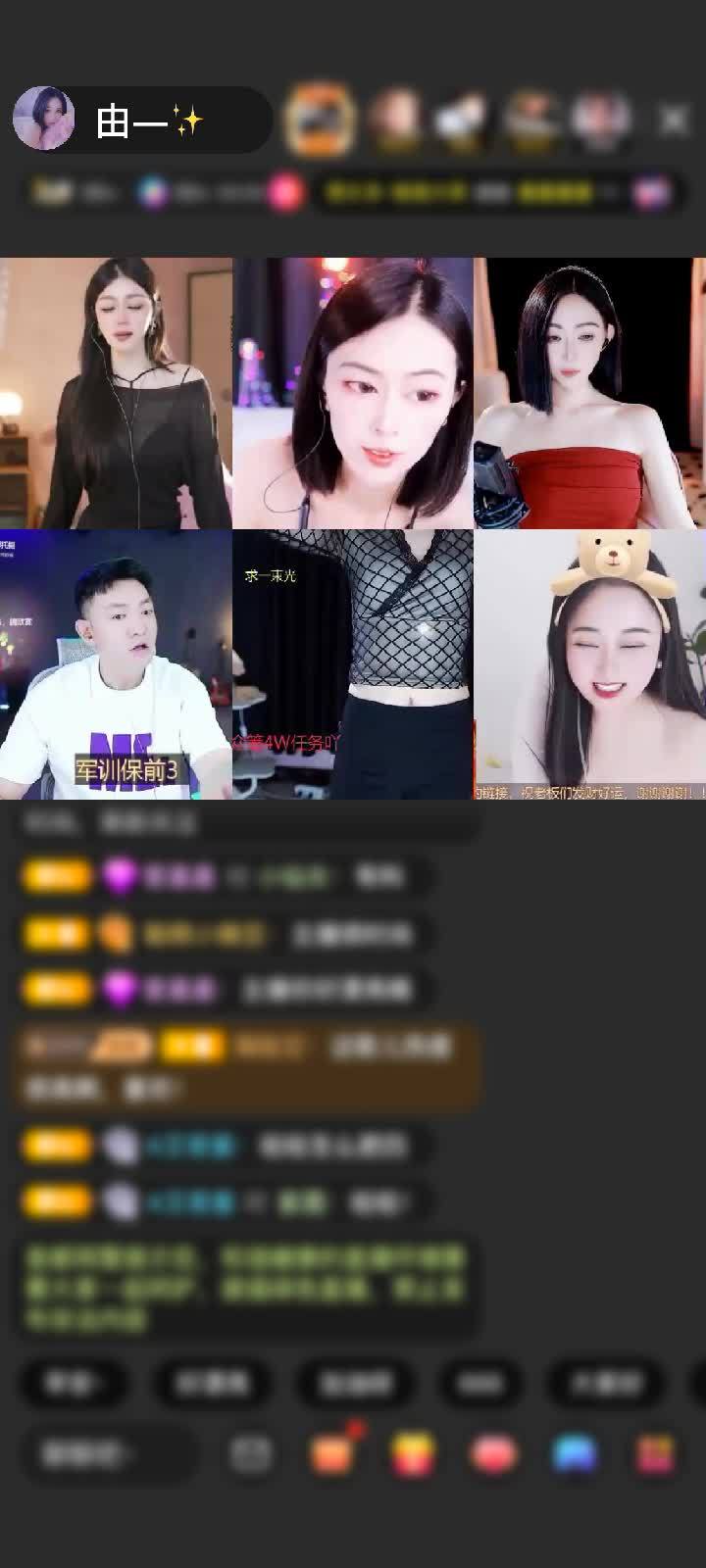Open the teddy bear headband streamer's tile
Viewport: 706px width, 1568px height.
589,664
